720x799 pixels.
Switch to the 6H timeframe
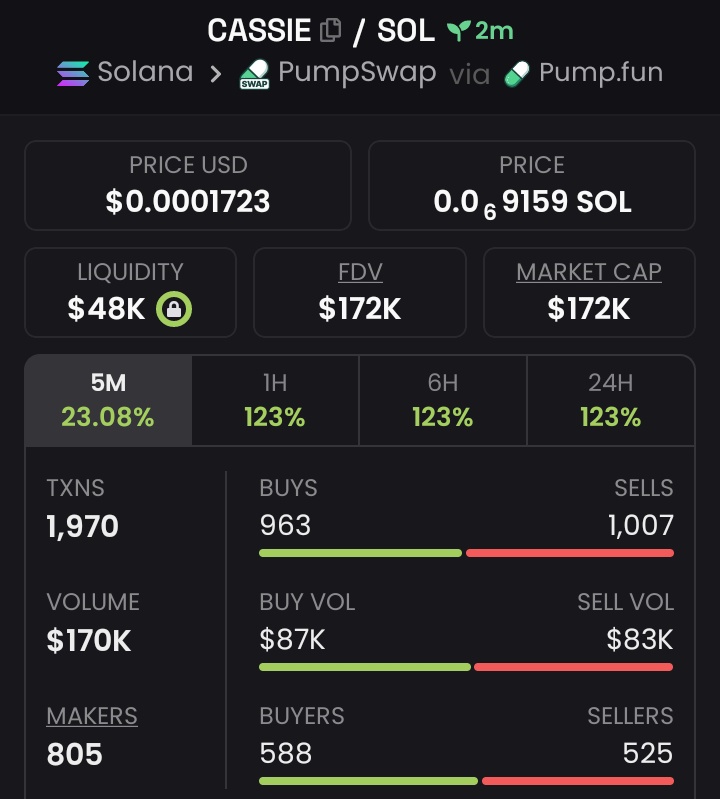[442, 400]
